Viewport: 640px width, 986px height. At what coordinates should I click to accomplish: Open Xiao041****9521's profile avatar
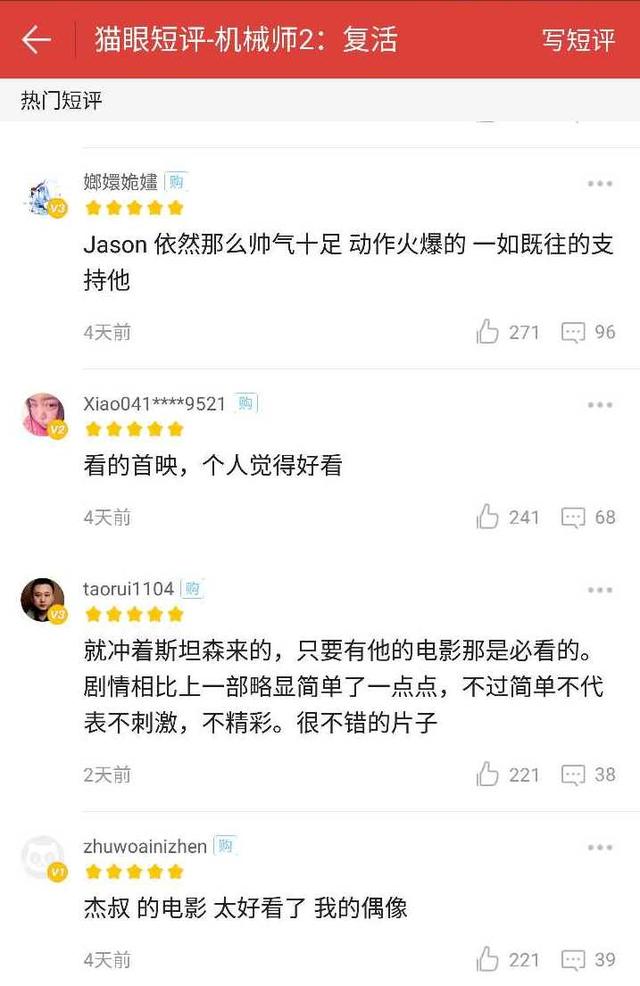pos(43,414)
